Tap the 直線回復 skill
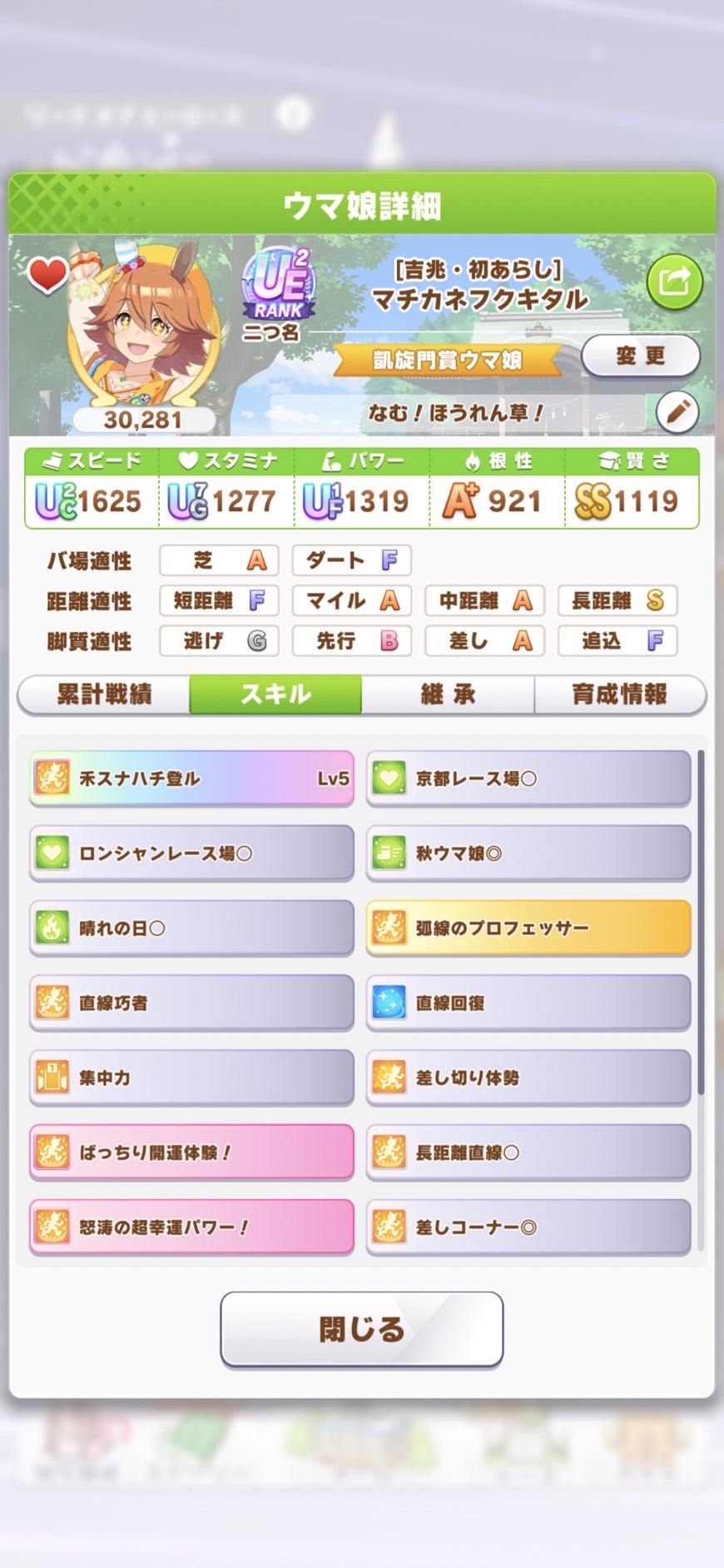Image resolution: width=724 pixels, height=1568 pixels. (x=528, y=1003)
